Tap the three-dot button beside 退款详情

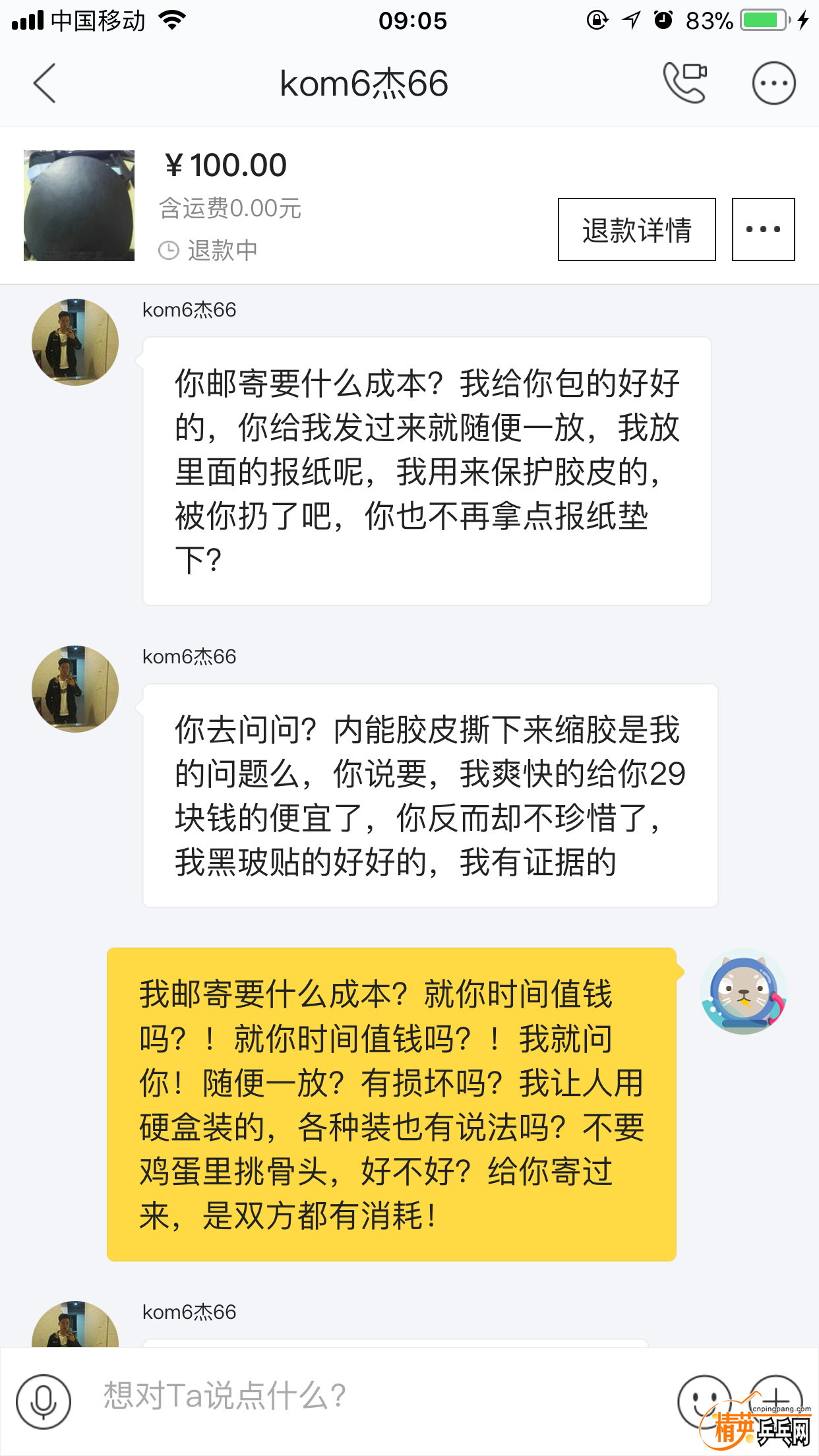[763, 229]
